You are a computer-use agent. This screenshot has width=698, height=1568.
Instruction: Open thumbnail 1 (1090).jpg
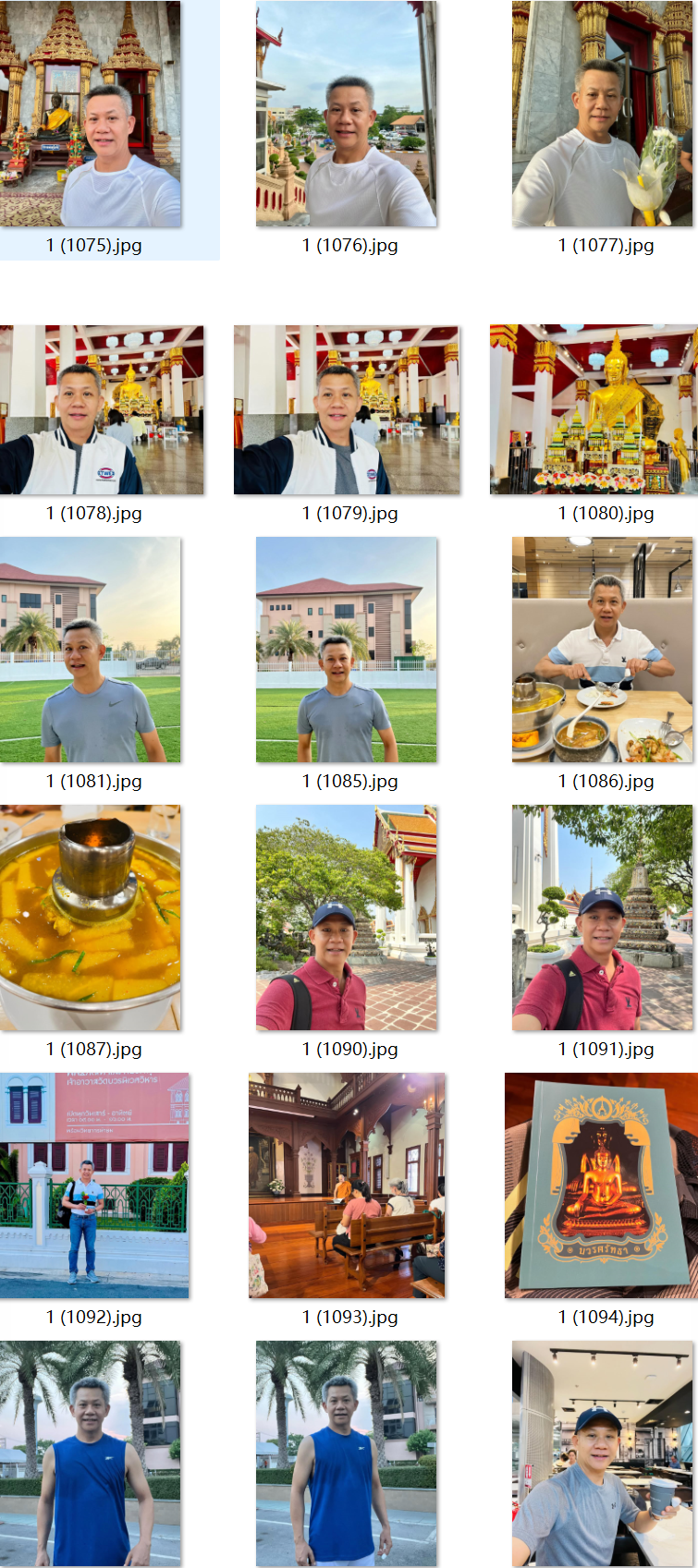(x=346, y=918)
